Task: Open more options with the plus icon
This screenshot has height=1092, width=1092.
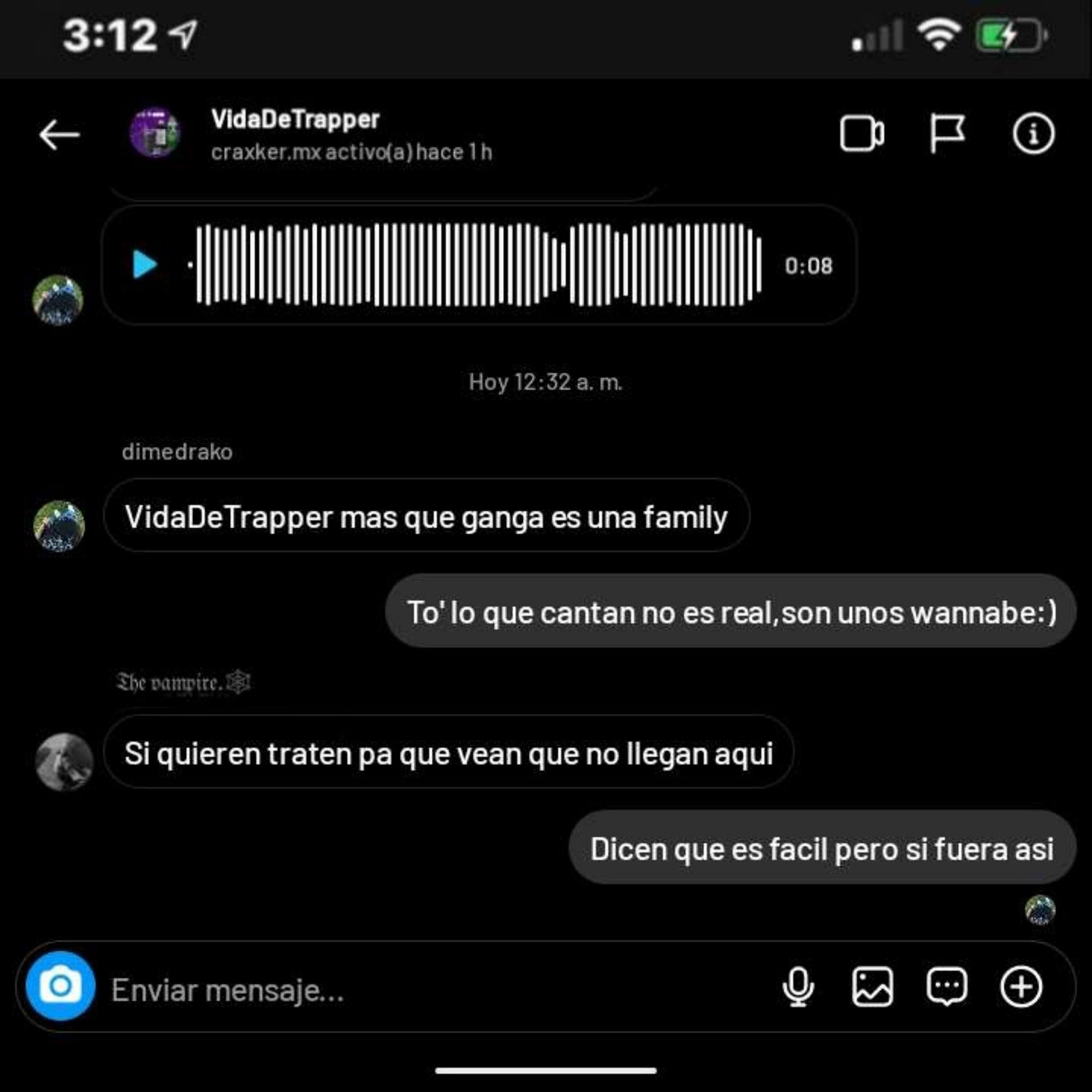Action: tap(1021, 987)
